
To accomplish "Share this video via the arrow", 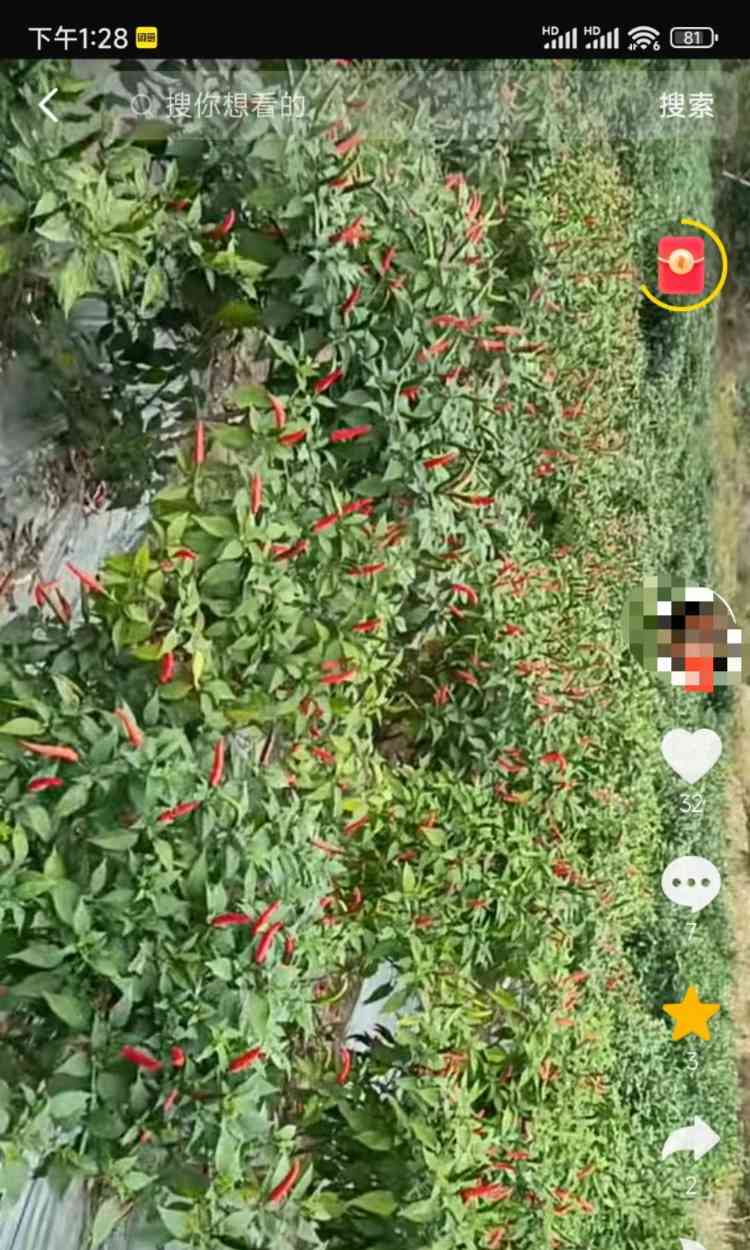I will click(x=691, y=1140).
